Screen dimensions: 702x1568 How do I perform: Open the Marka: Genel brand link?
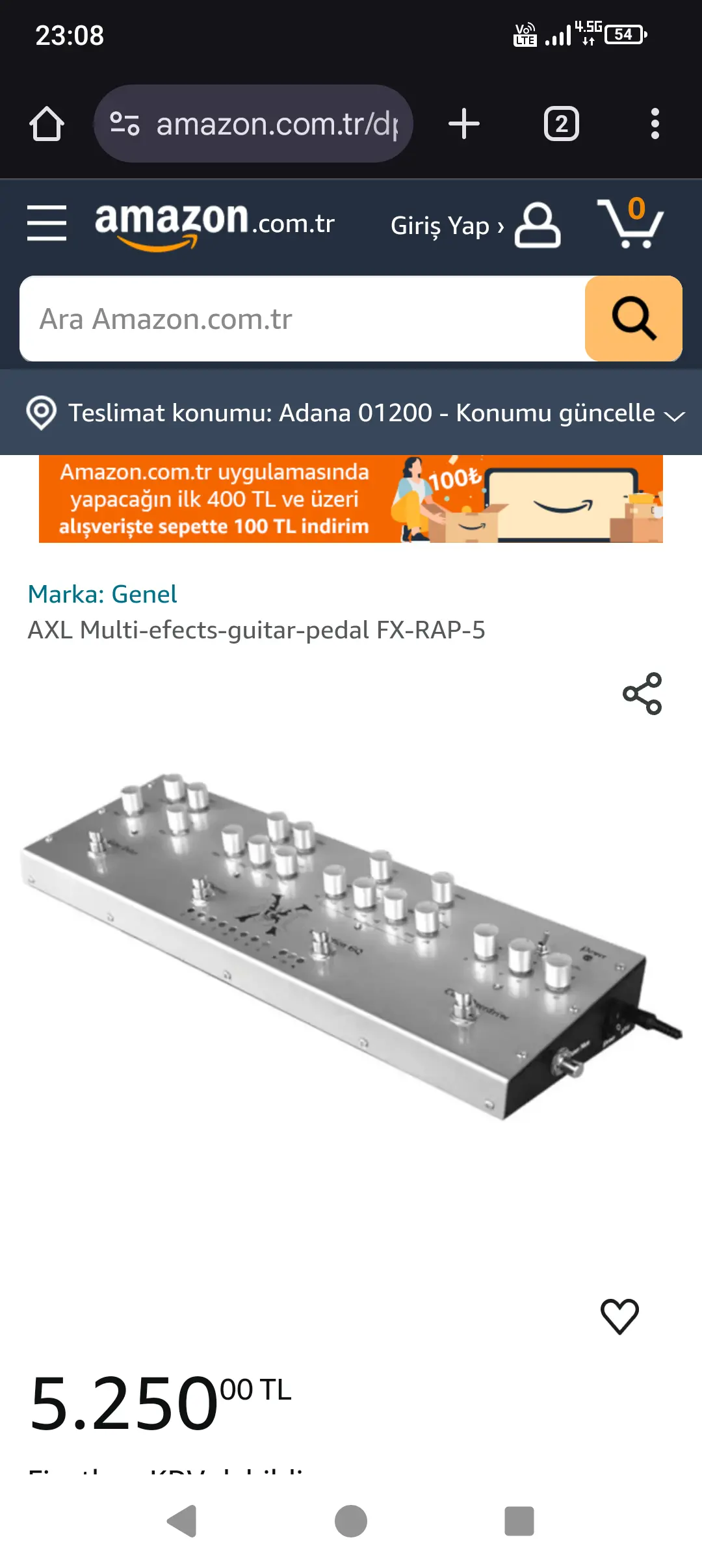[x=102, y=594]
